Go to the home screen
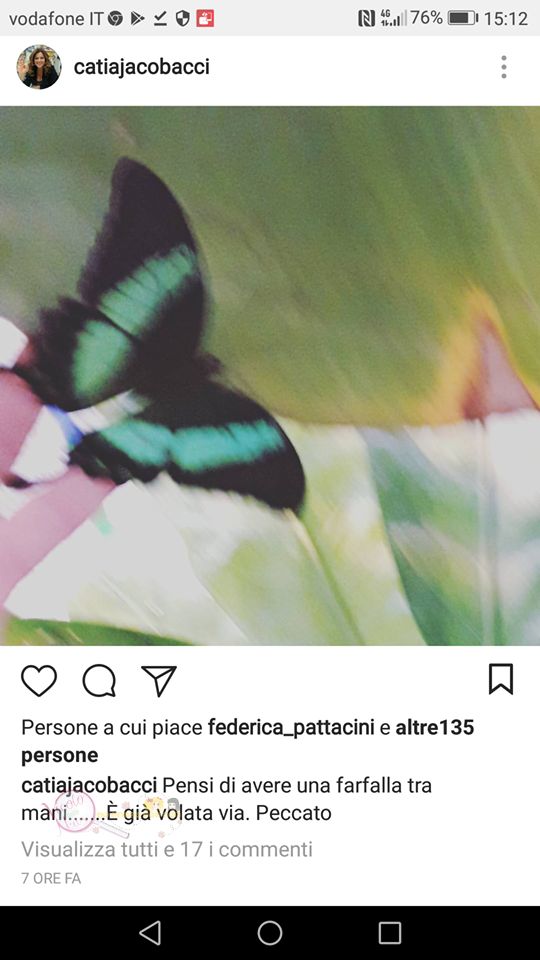Screen dimensions: 540x960 pyautogui.click(x=270, y=933)
